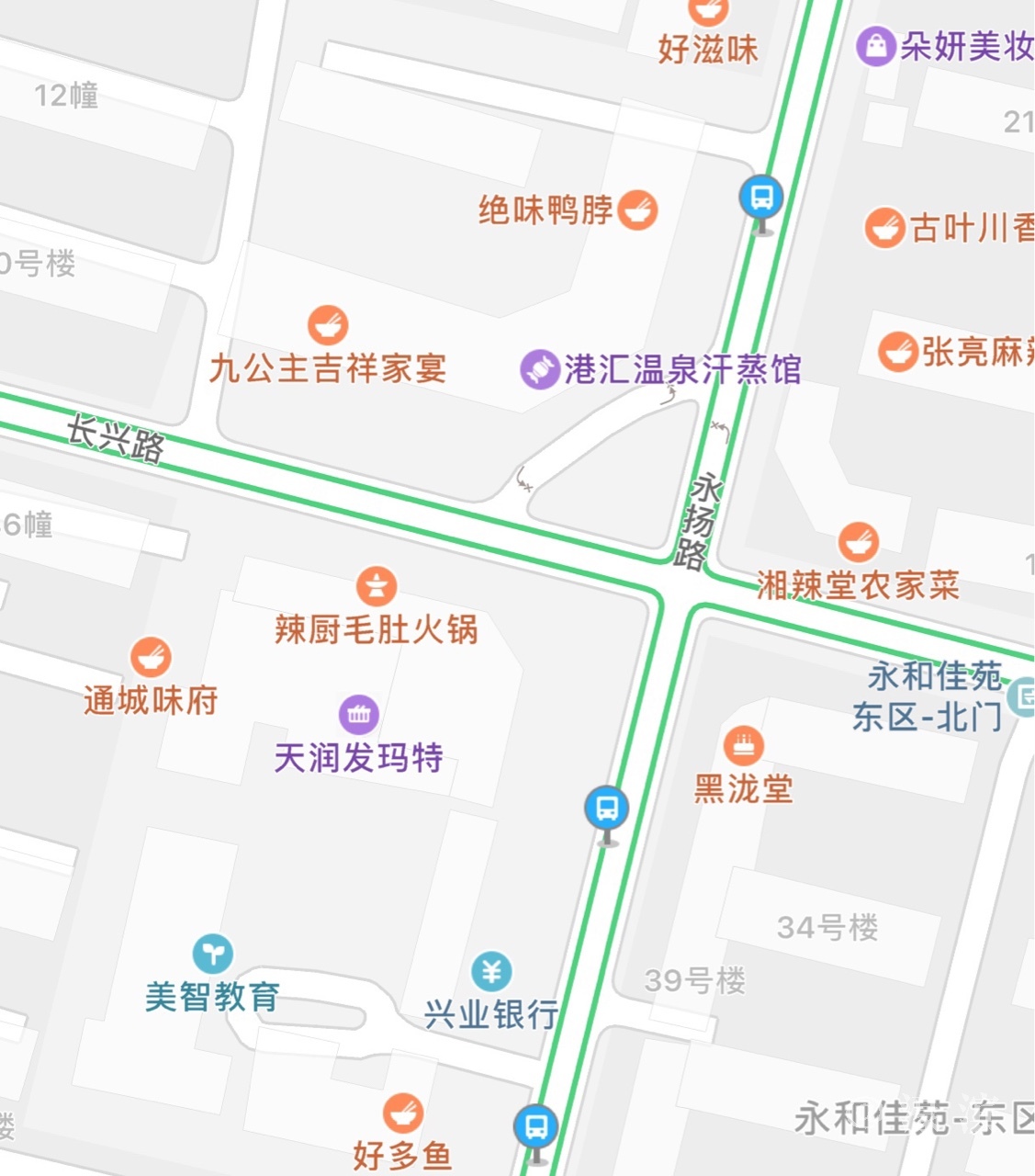
Task: Select the 绝味鸭脖 restaurant marker
Action: [637, 209]
